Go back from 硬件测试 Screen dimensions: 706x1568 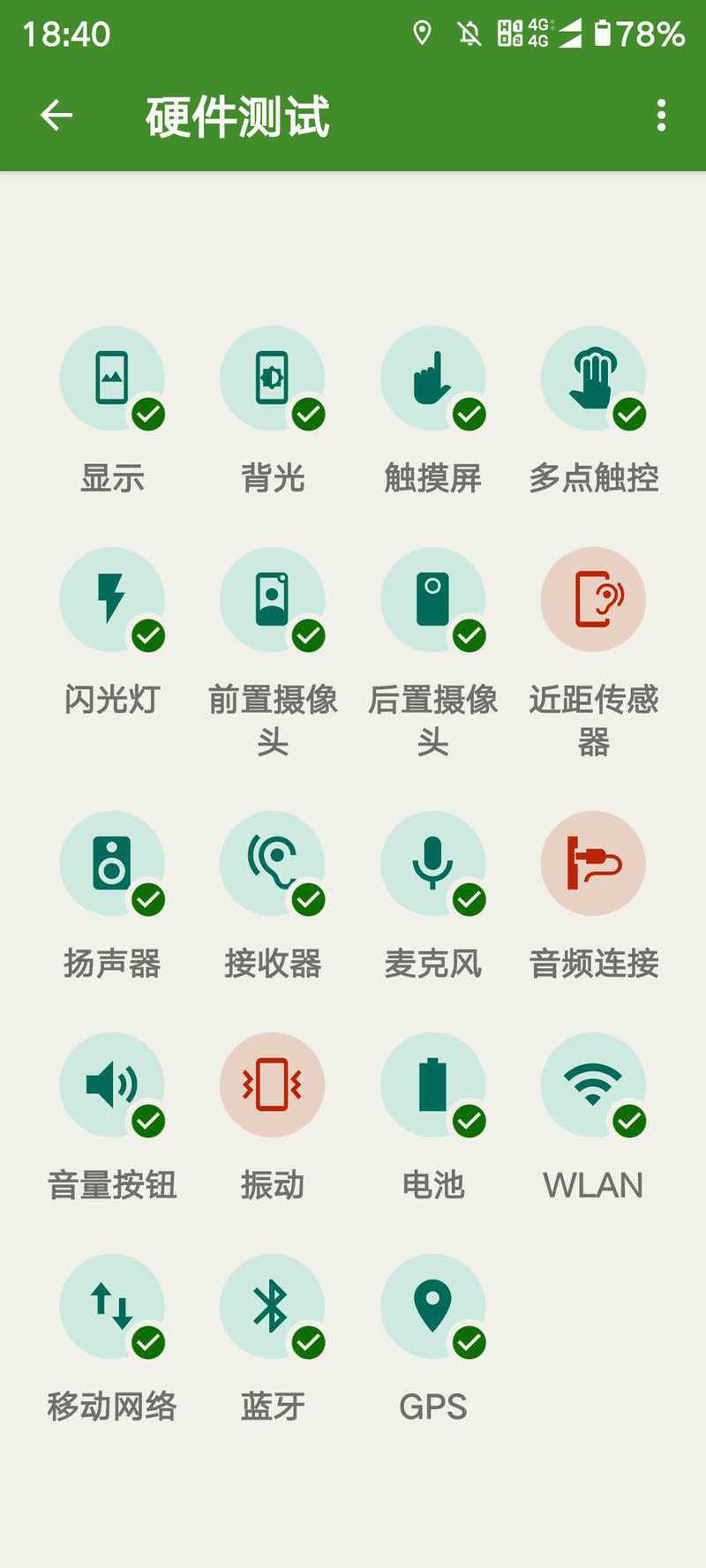56,116
